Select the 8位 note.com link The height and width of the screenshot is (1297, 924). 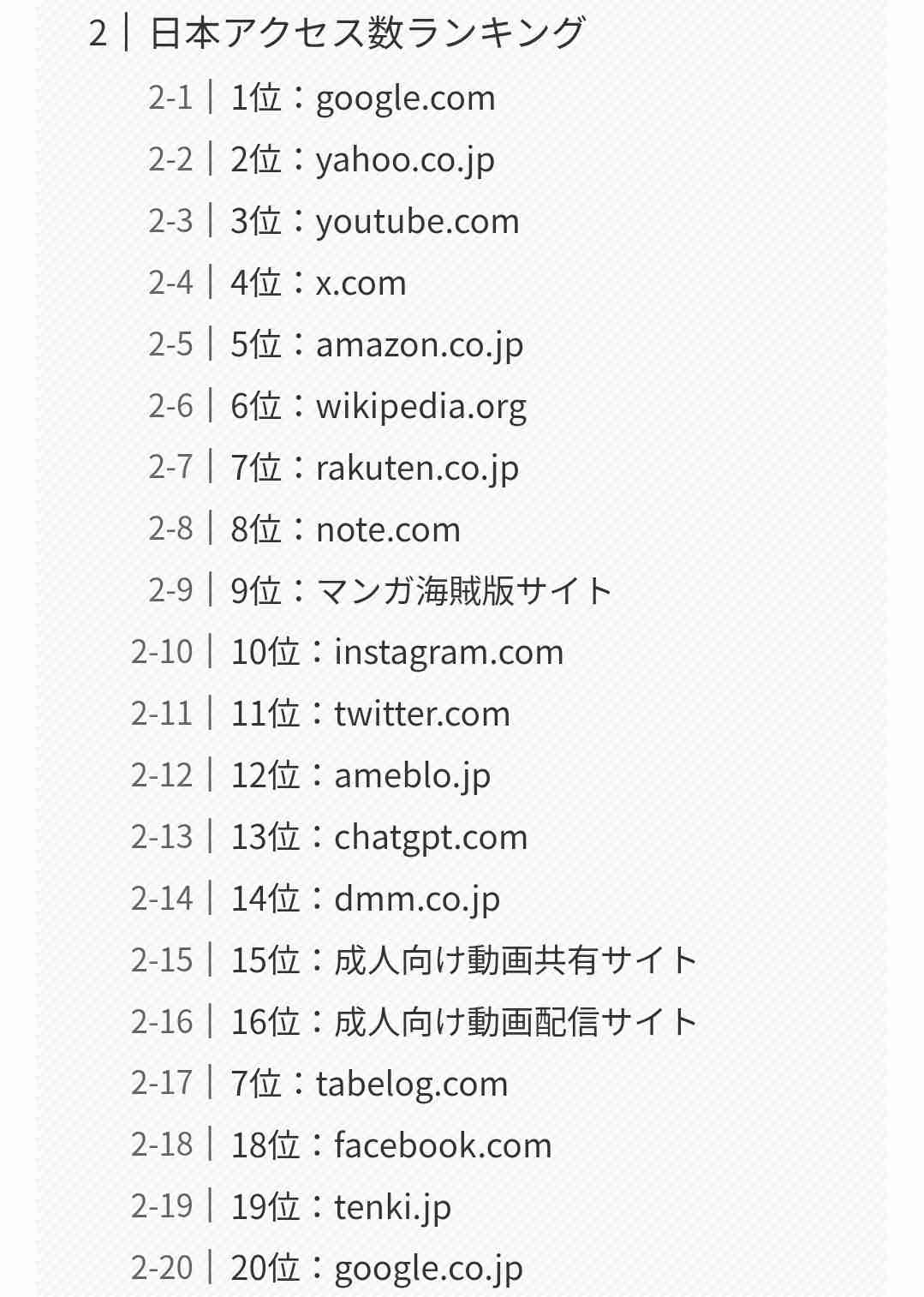click(x=345, y=530)
